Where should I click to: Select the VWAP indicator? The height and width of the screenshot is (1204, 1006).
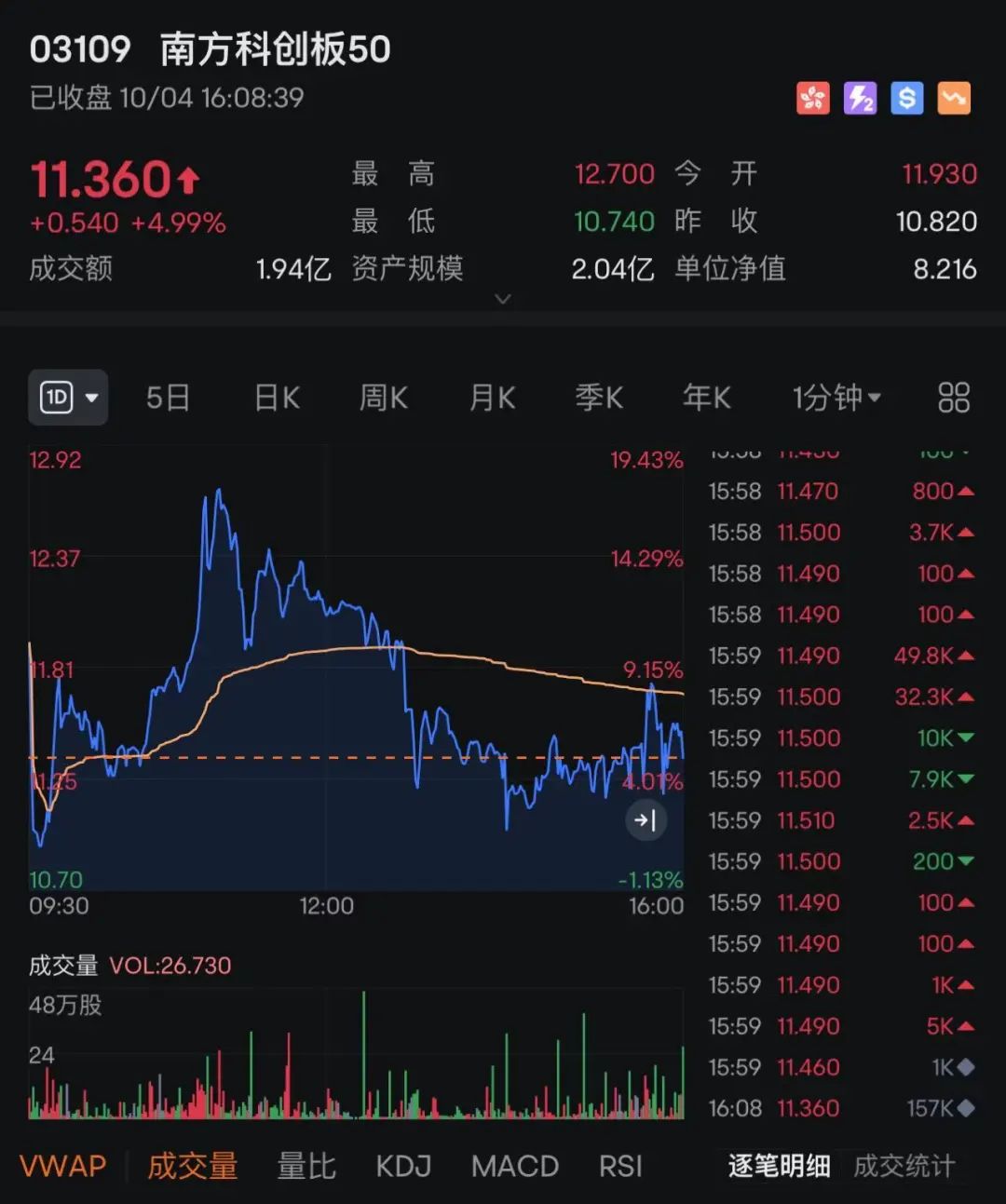tap(62, 1166)
